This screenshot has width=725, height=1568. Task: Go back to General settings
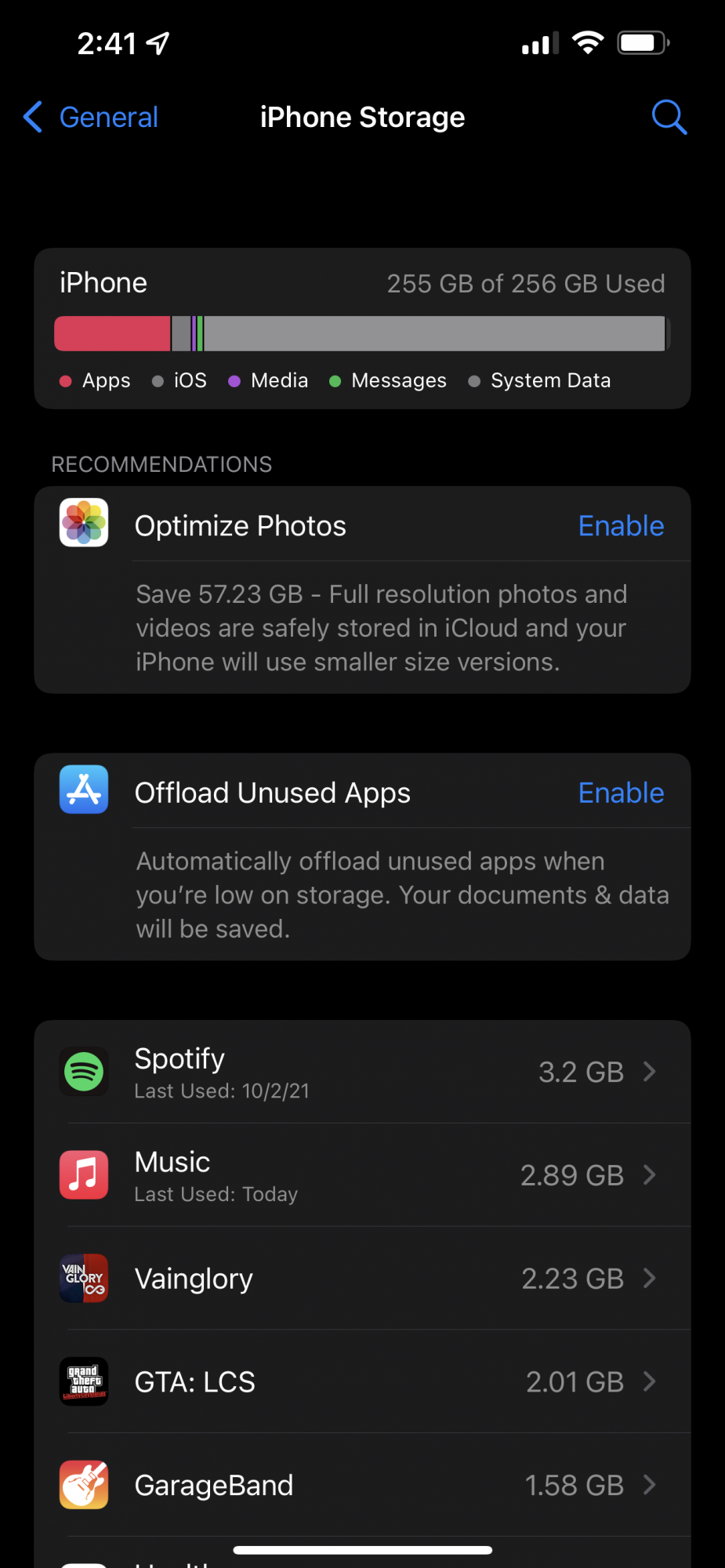coord(90,118)
